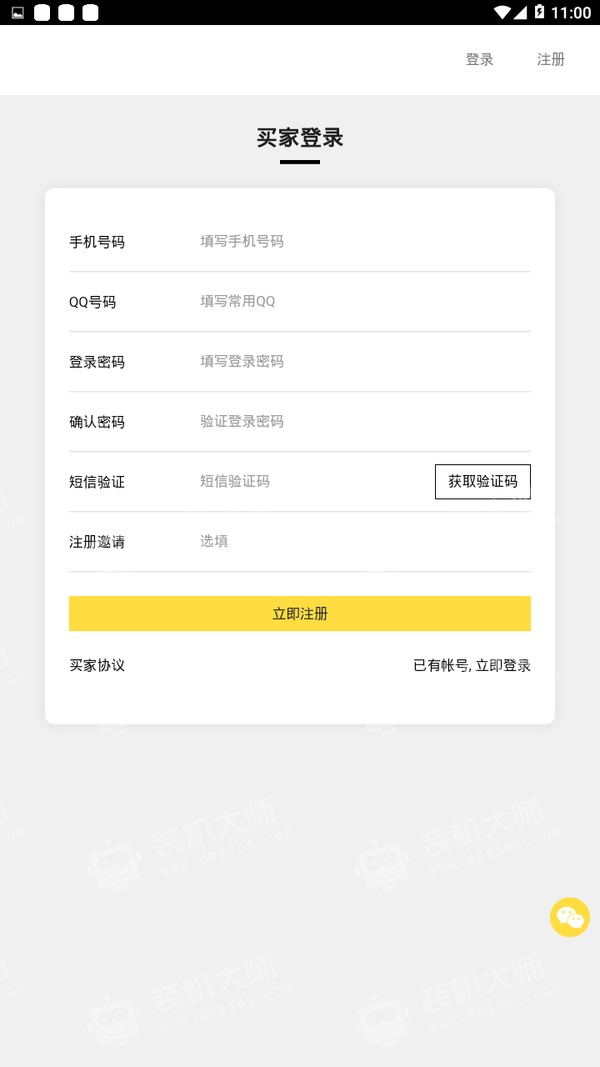Select the 登录密码 field
600x1067 pixels.
360,361
